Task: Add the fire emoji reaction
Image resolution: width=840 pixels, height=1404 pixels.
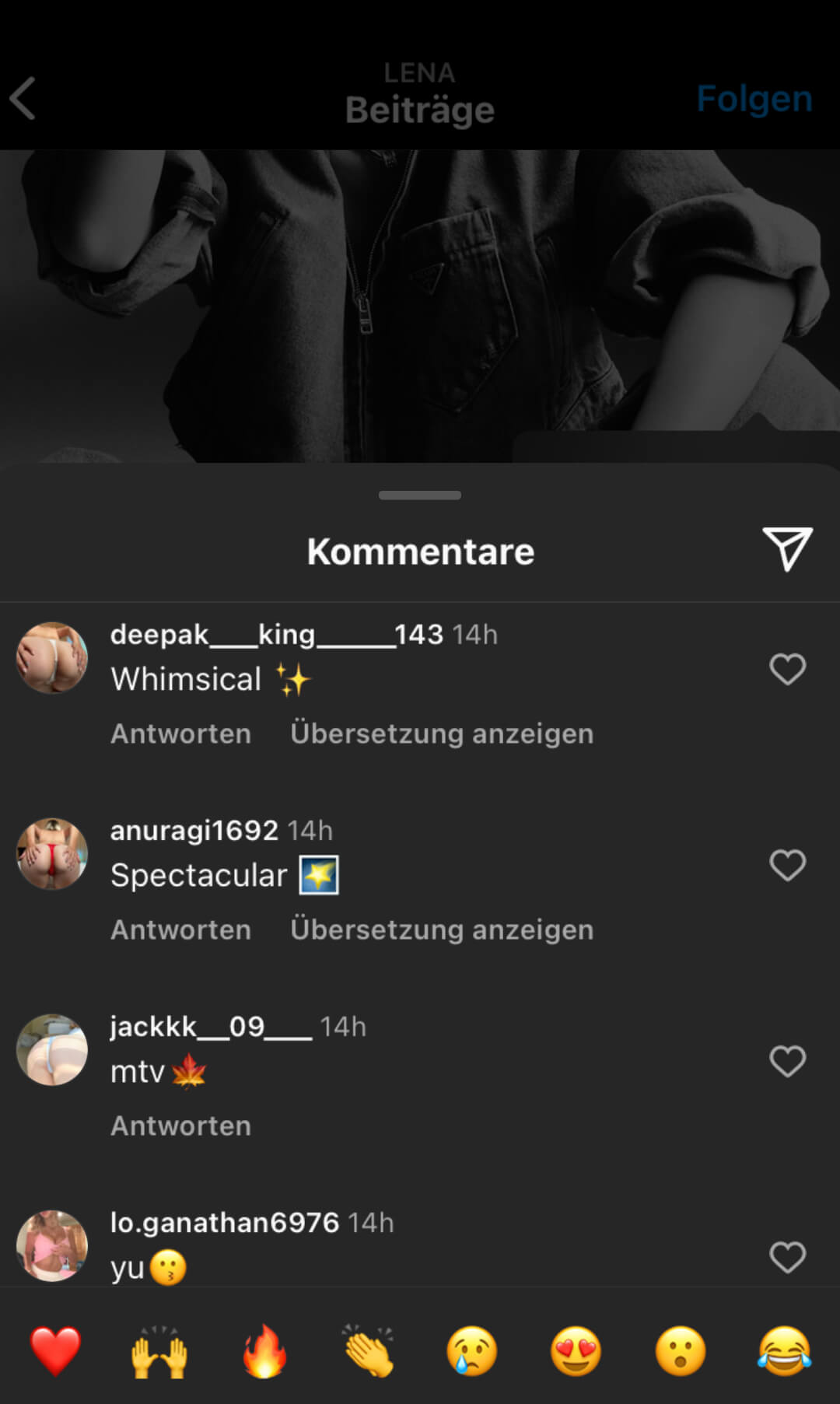Action: 264,1351
